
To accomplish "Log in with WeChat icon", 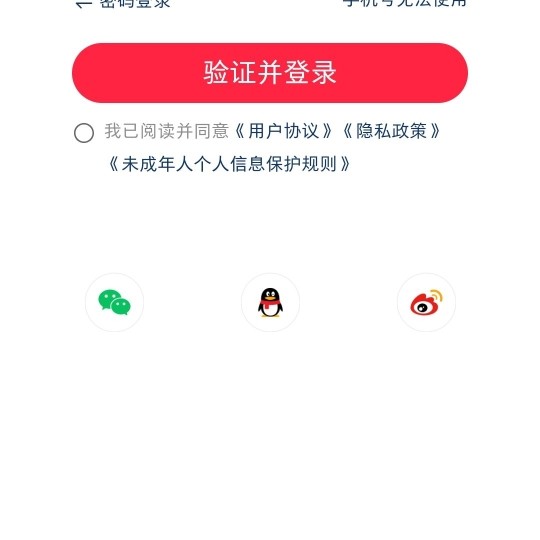I will click(x=114, y=302).
